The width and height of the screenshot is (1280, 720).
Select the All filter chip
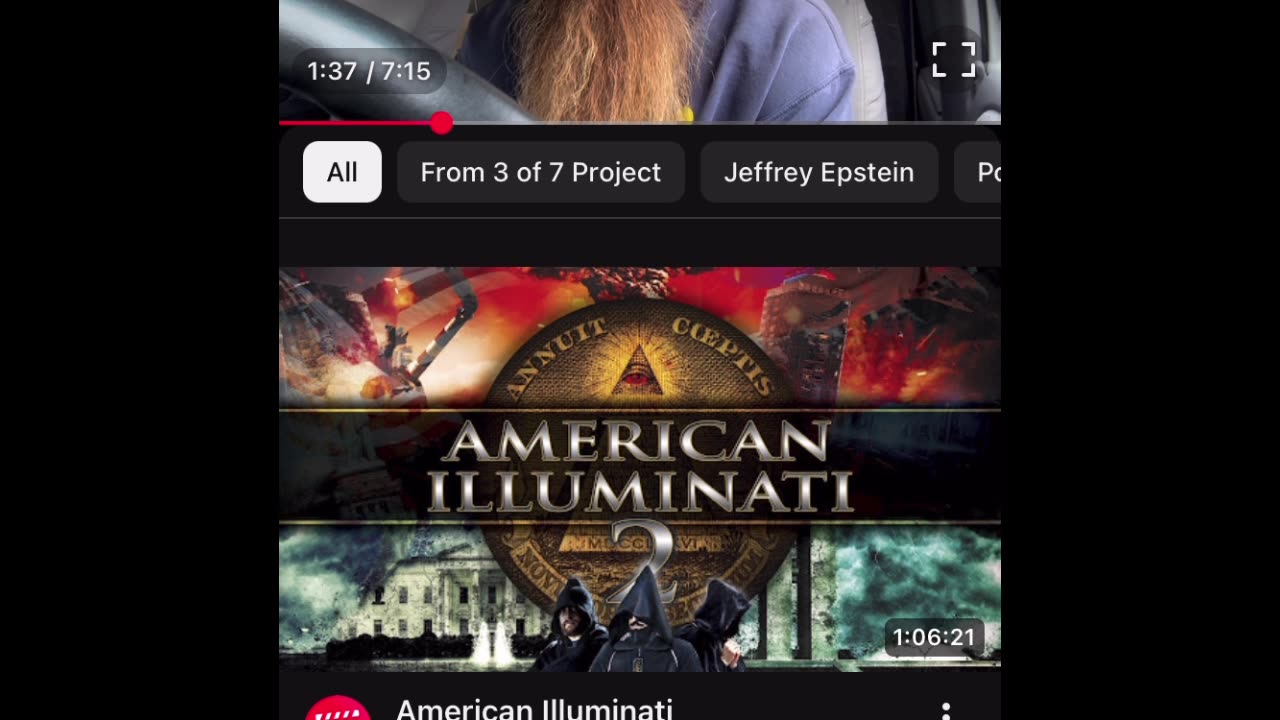(342, 172)
